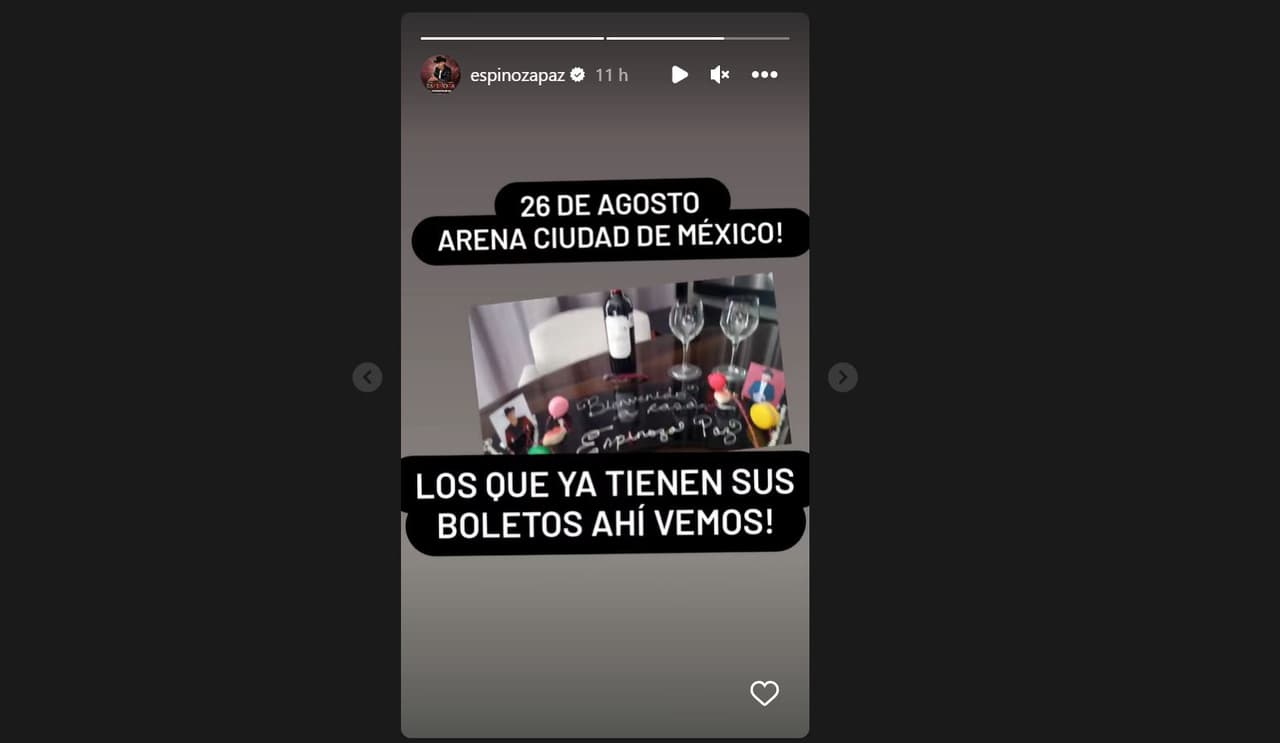
Task: Play the paused story
Action: tap(679, 74)
